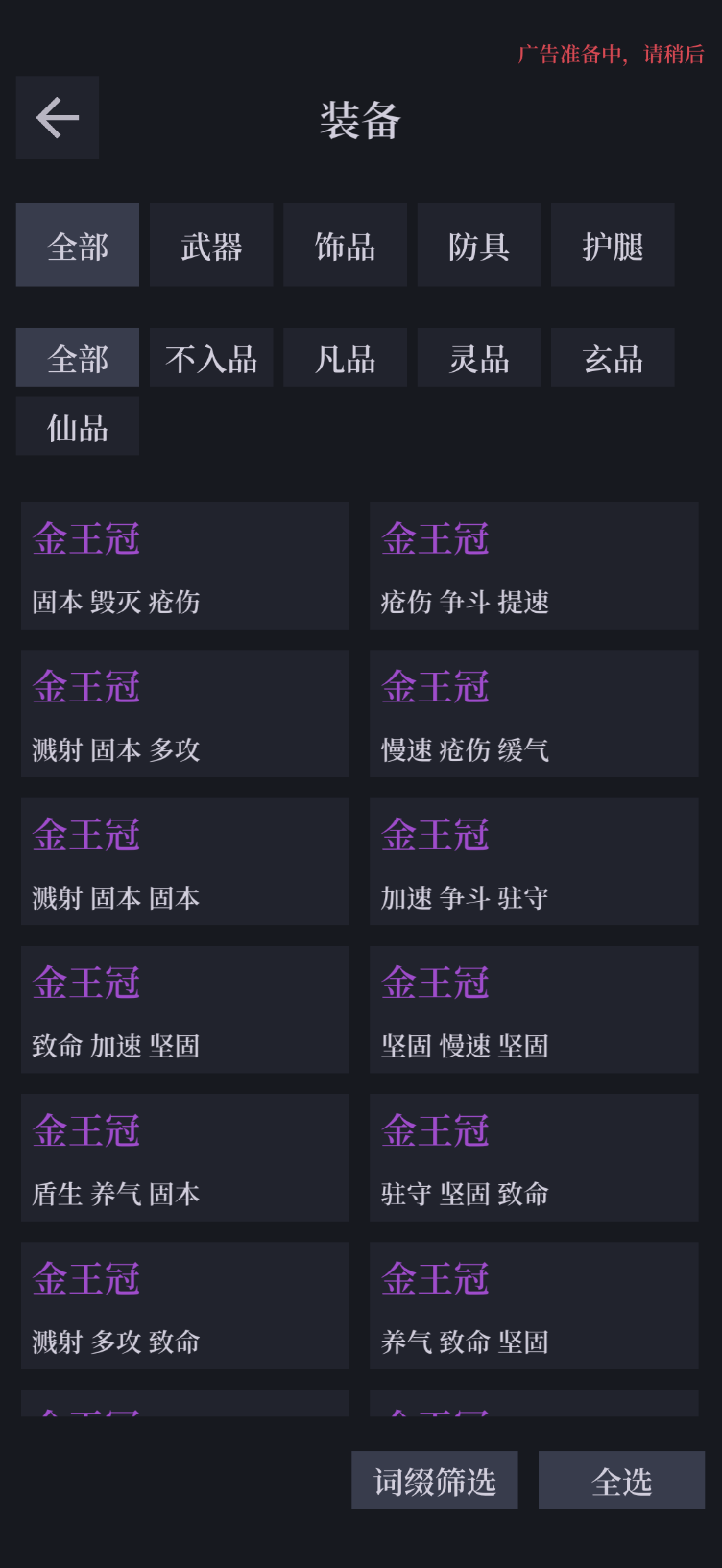Select 金王冠 with 致命 加速 坚固
This screenshot has height=1568, width=722.
point(185,1010)
